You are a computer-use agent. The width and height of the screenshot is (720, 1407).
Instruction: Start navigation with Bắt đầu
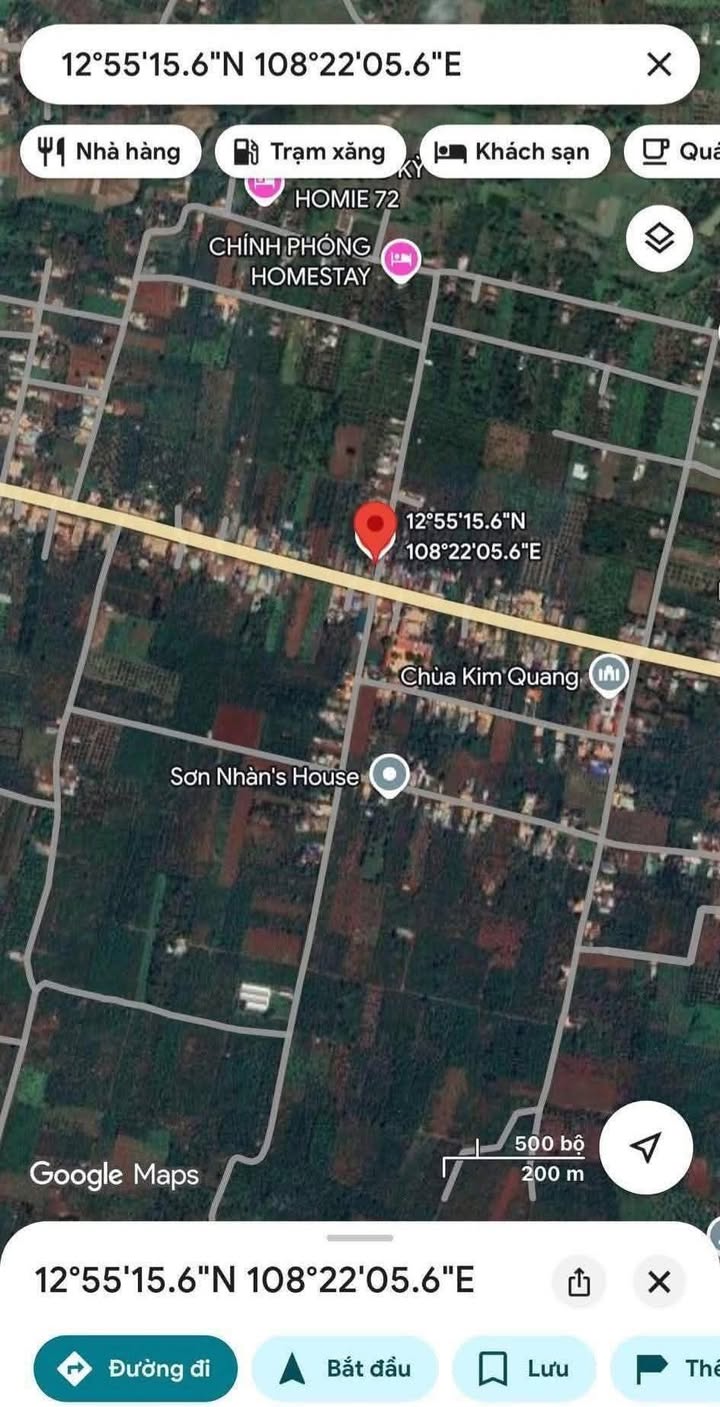[345, 1368]
